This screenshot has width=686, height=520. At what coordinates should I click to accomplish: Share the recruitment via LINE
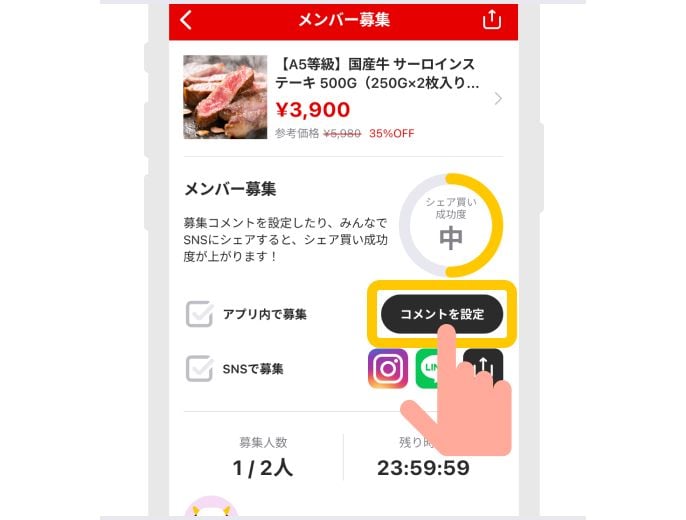(x=432, y=369)
